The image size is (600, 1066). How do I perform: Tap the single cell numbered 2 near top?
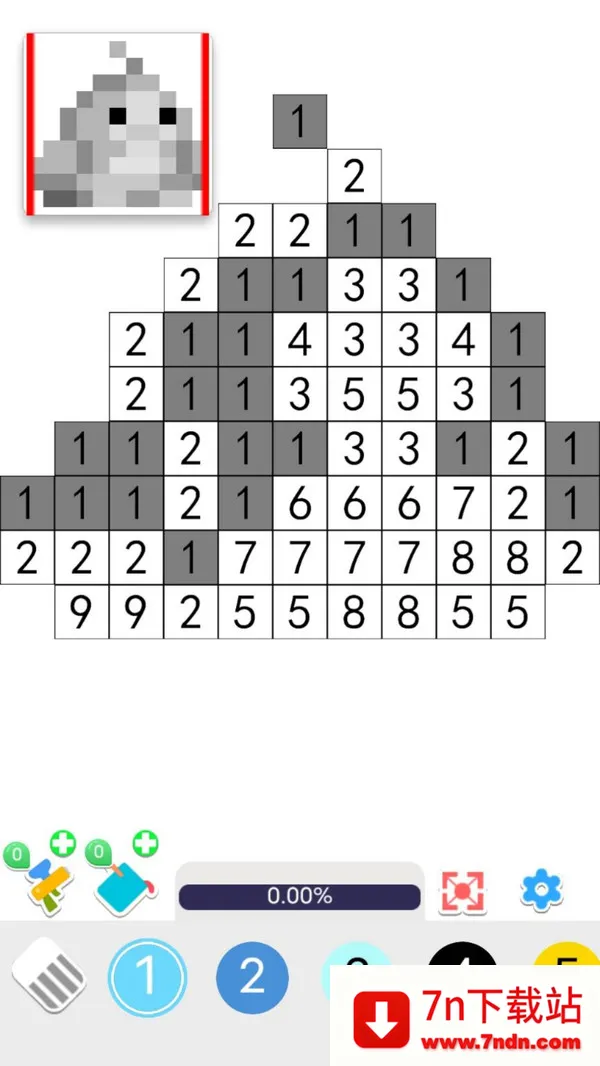click(353, 176)
